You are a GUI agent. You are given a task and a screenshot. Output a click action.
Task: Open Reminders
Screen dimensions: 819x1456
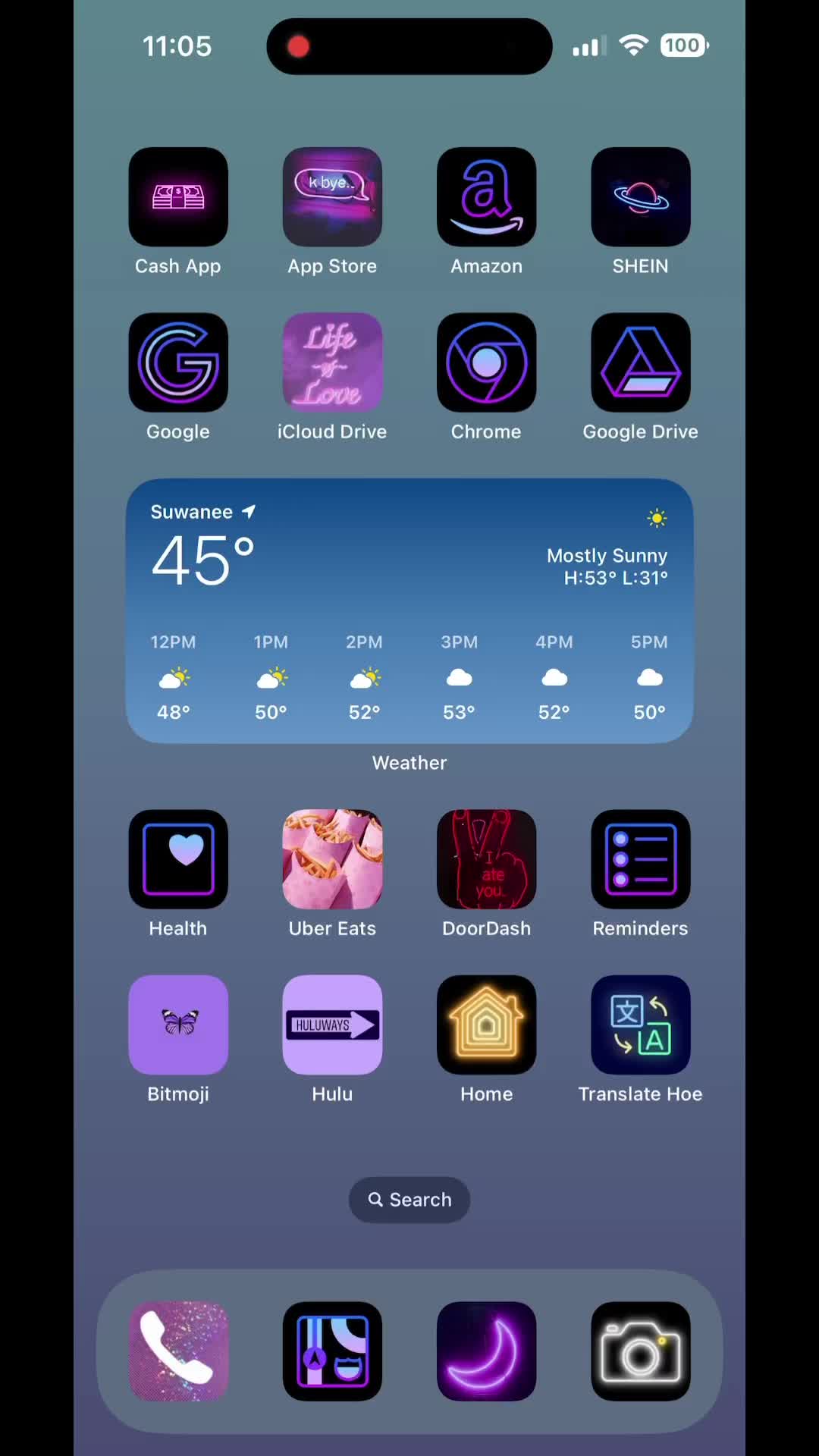click(x=641, y=859)
